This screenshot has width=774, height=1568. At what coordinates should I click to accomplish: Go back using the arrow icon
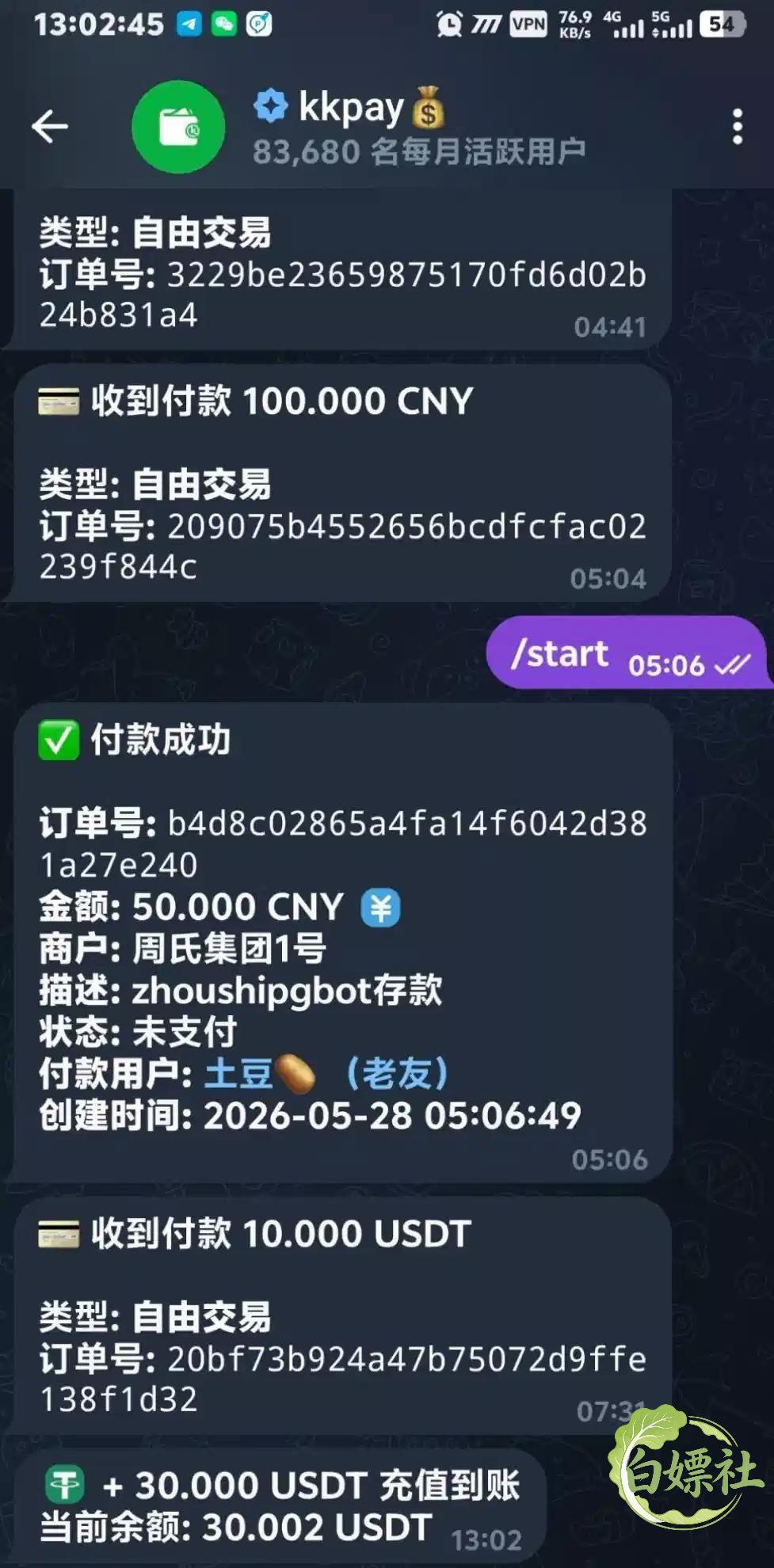[49, 127]
